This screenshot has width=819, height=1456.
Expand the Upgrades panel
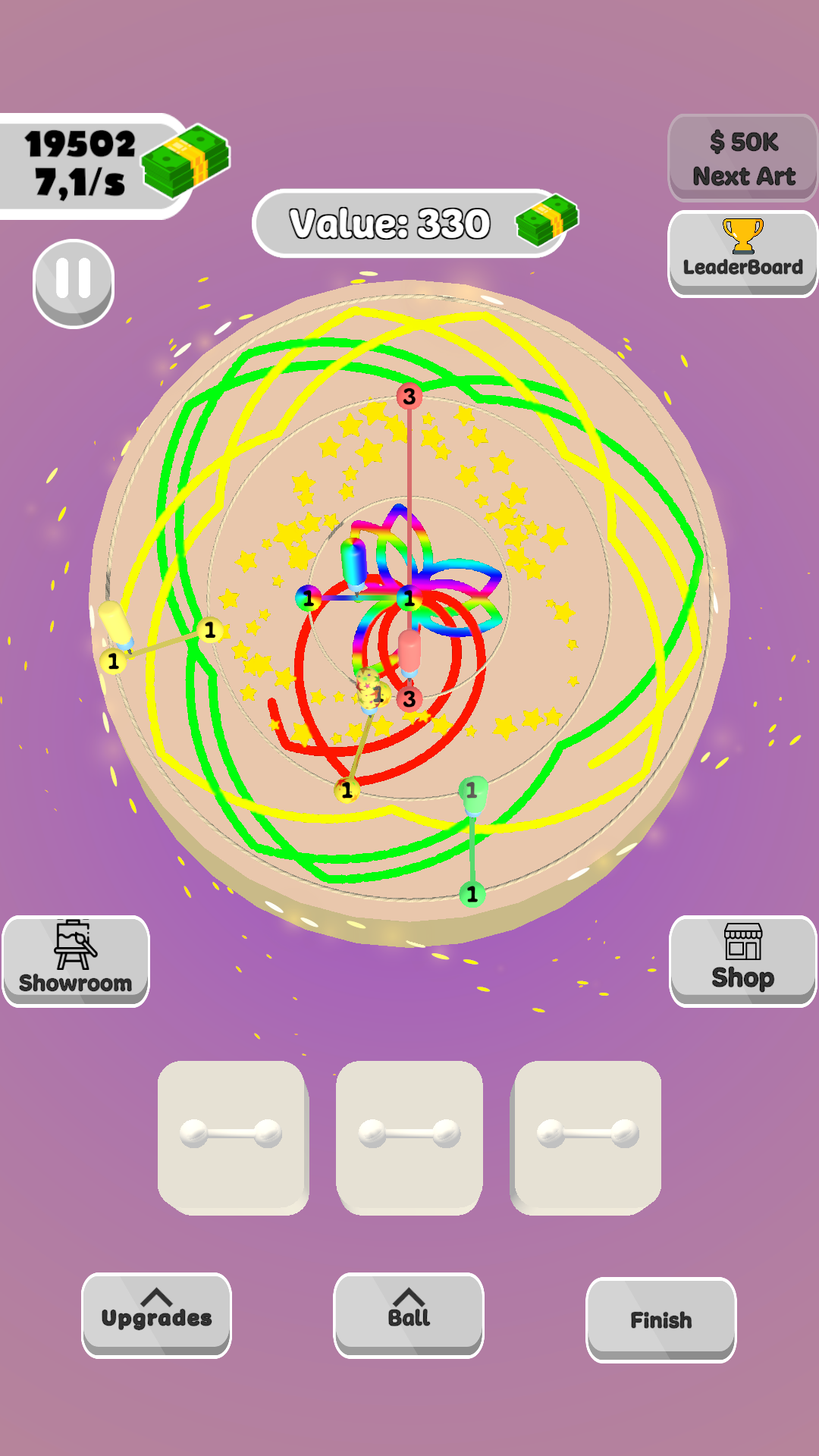(x=156, y=1314)
